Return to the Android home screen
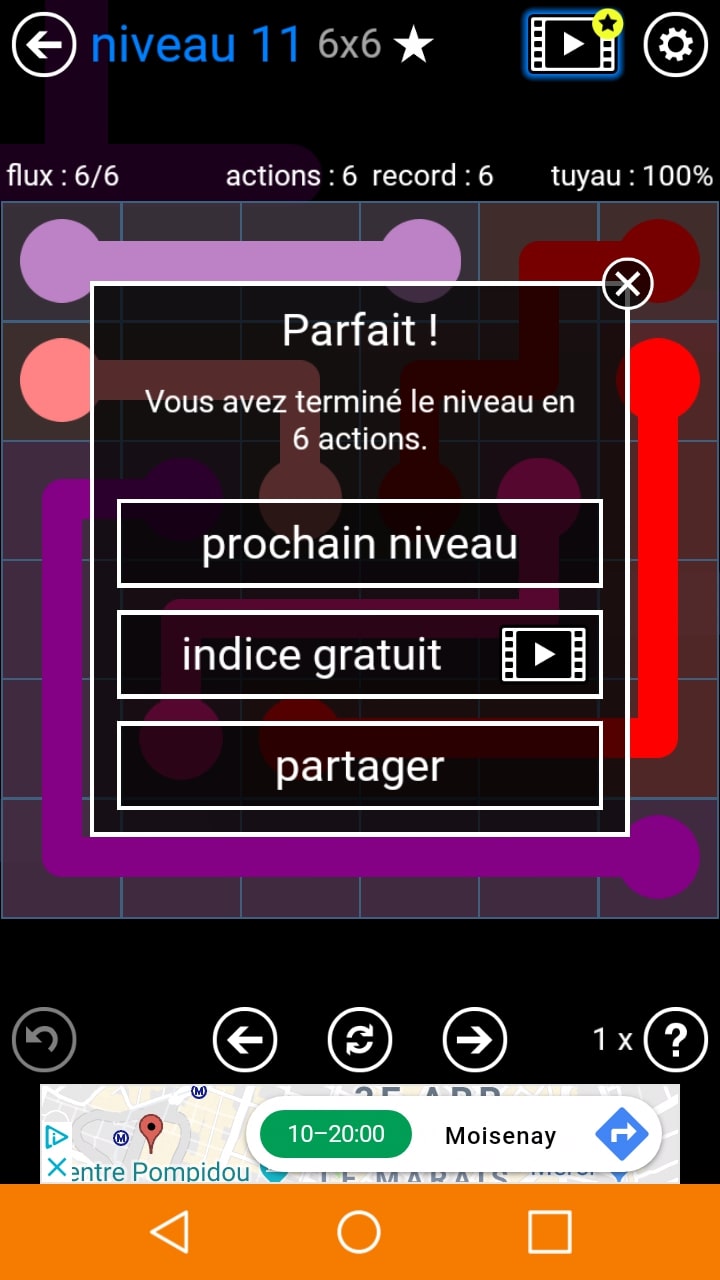This screenshot has height=1280, width=720. [x=359, y=1232]
